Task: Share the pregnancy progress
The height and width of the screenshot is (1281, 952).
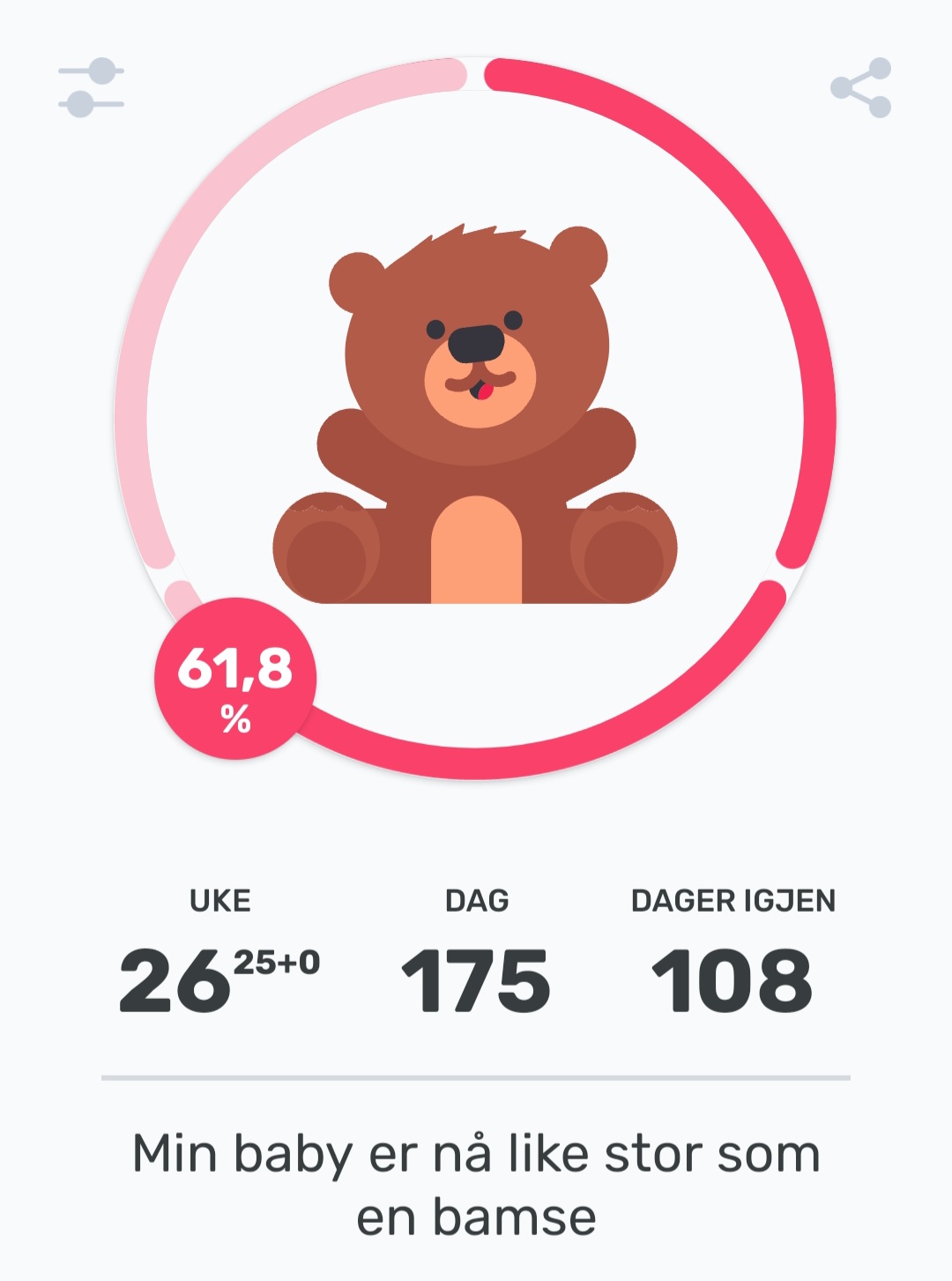Action: [861, 87]
